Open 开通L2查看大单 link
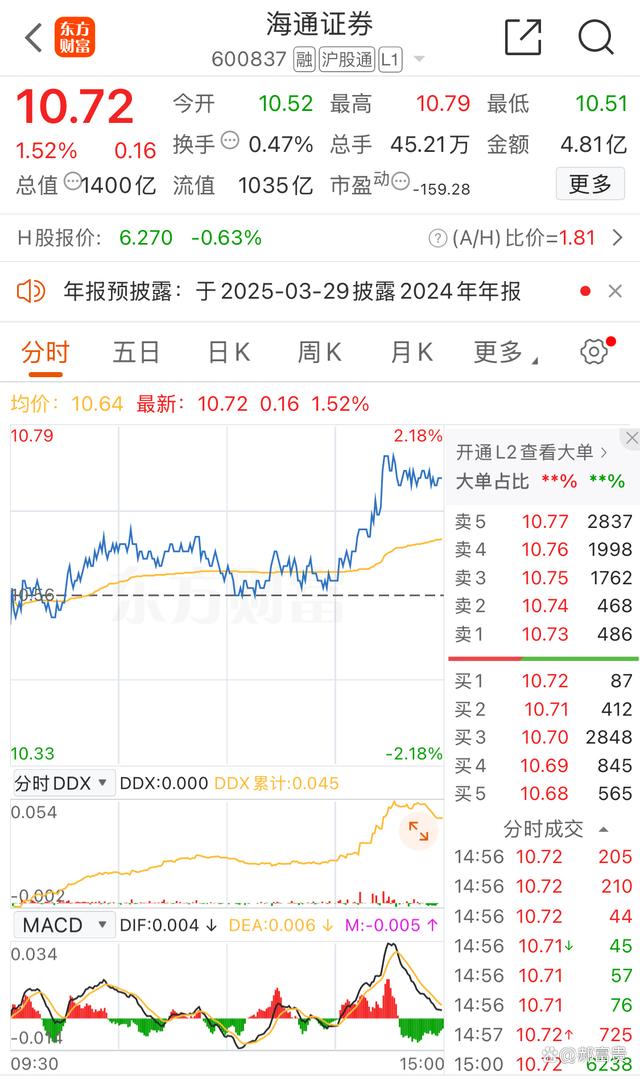The image size is (640, 1077). (x=532, y=452)
